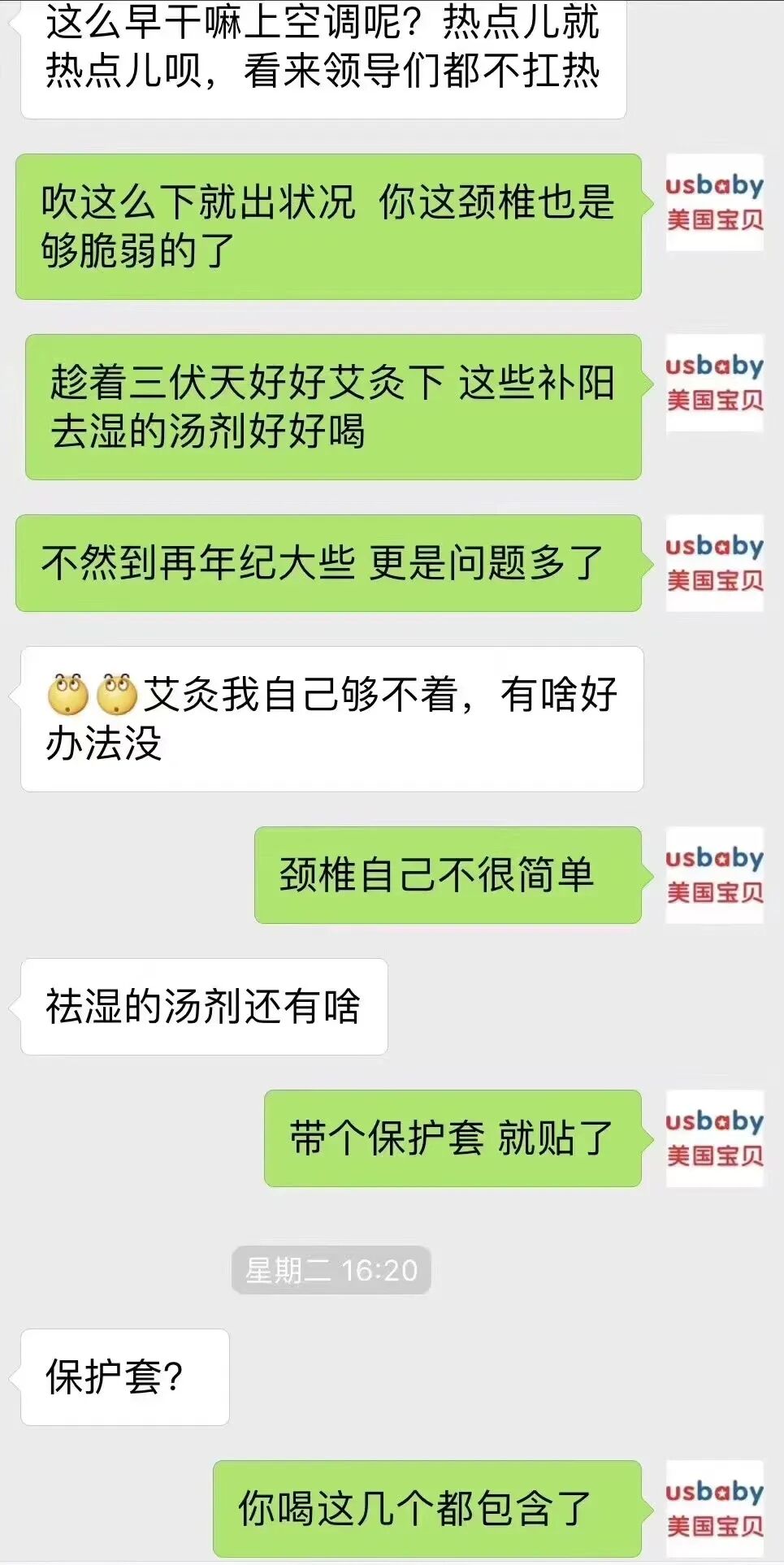Open usbaby avatar beside the 吹这么下就出状况 message
Screen dimensions: 784x1565
pos(715,202)
